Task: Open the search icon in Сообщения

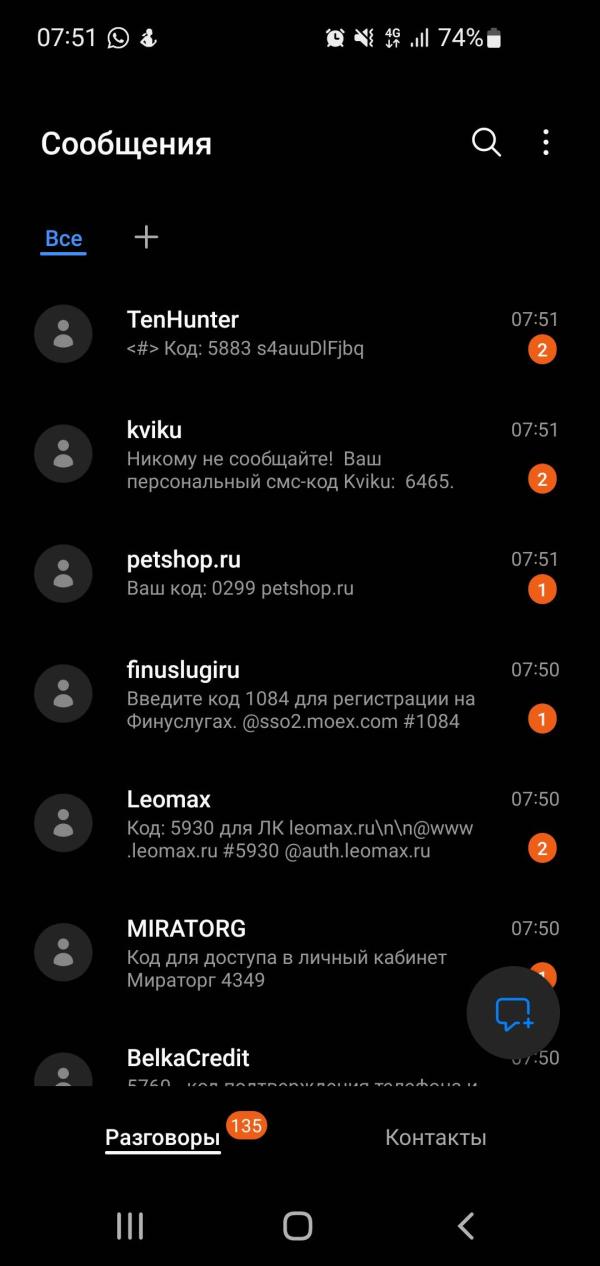Action: pyautogui.click(x=486, y=143)
